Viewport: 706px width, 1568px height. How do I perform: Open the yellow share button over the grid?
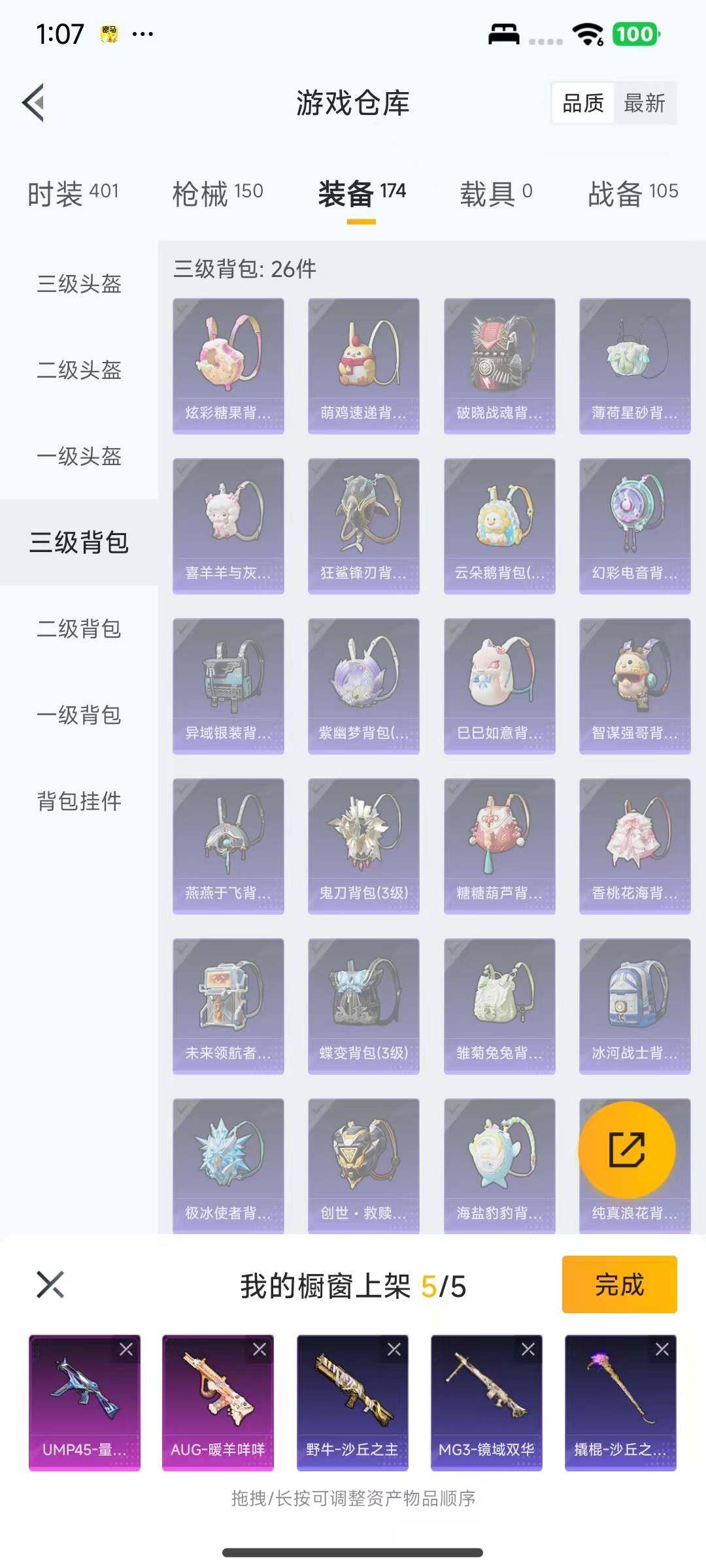point(626,1150)
